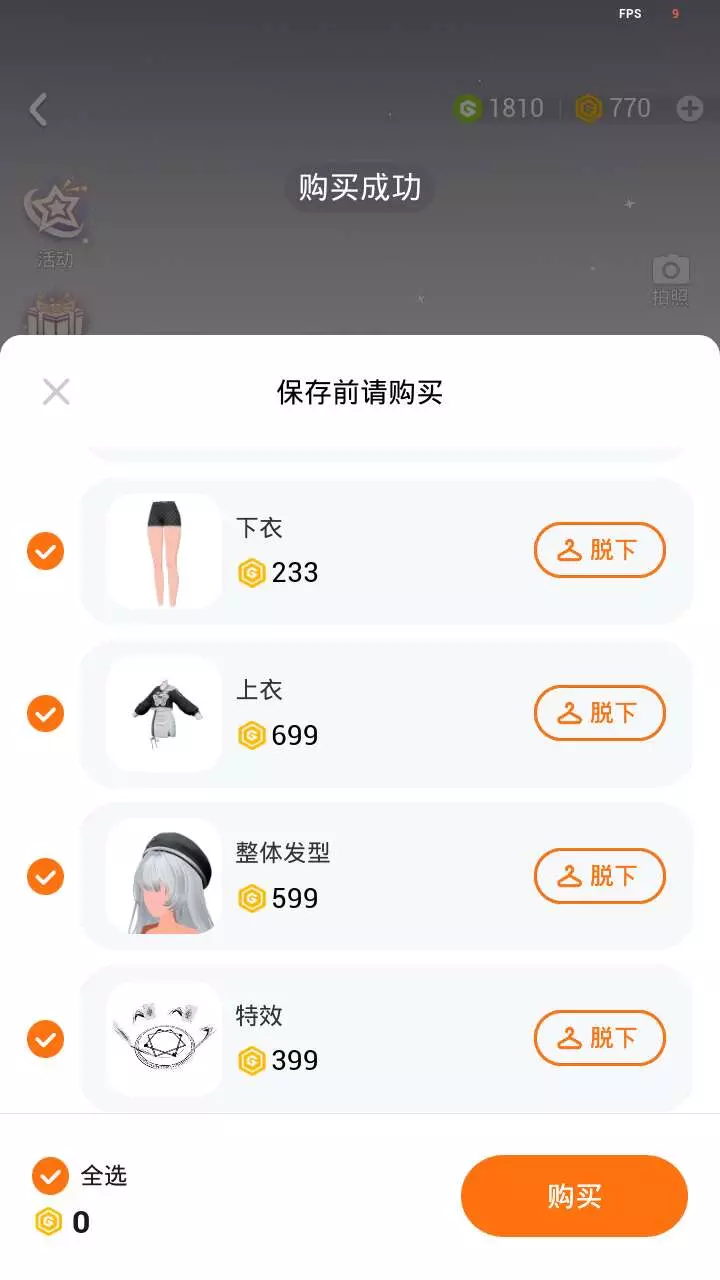Uncheck the 上衣 item checkbox
The width and height of the screenshot is (720, 1280).
click(x=45, y=714)
